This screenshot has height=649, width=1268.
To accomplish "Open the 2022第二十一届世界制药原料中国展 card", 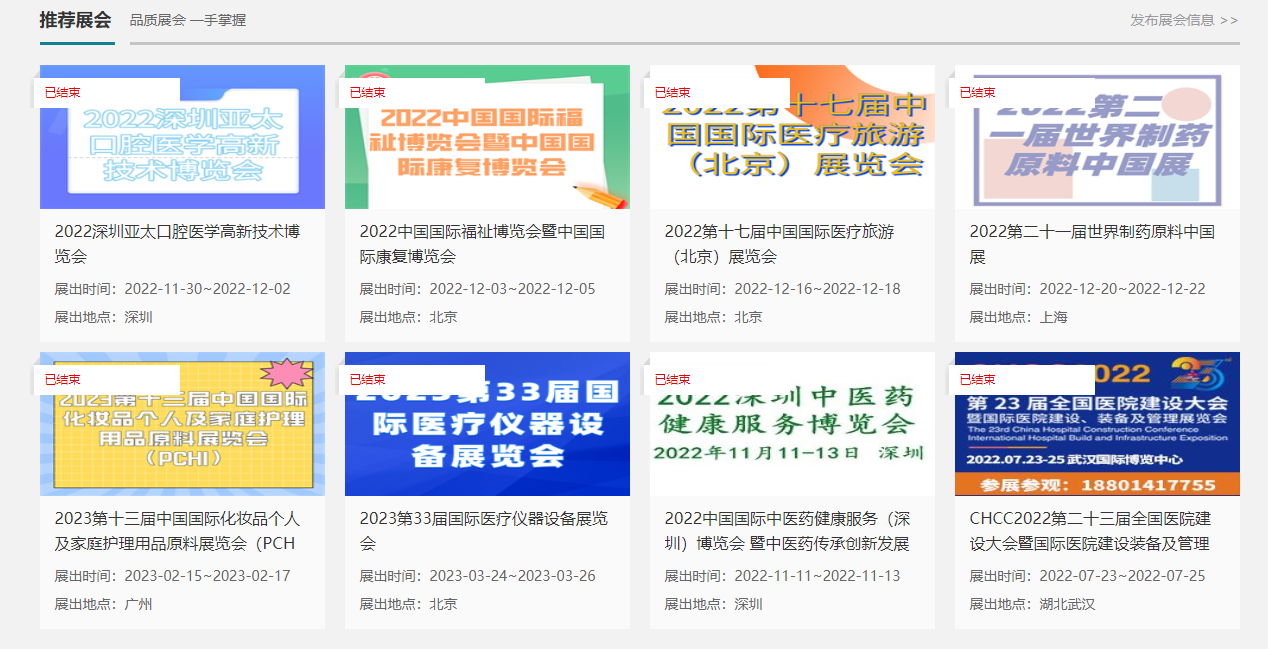I will point(1092,244).
